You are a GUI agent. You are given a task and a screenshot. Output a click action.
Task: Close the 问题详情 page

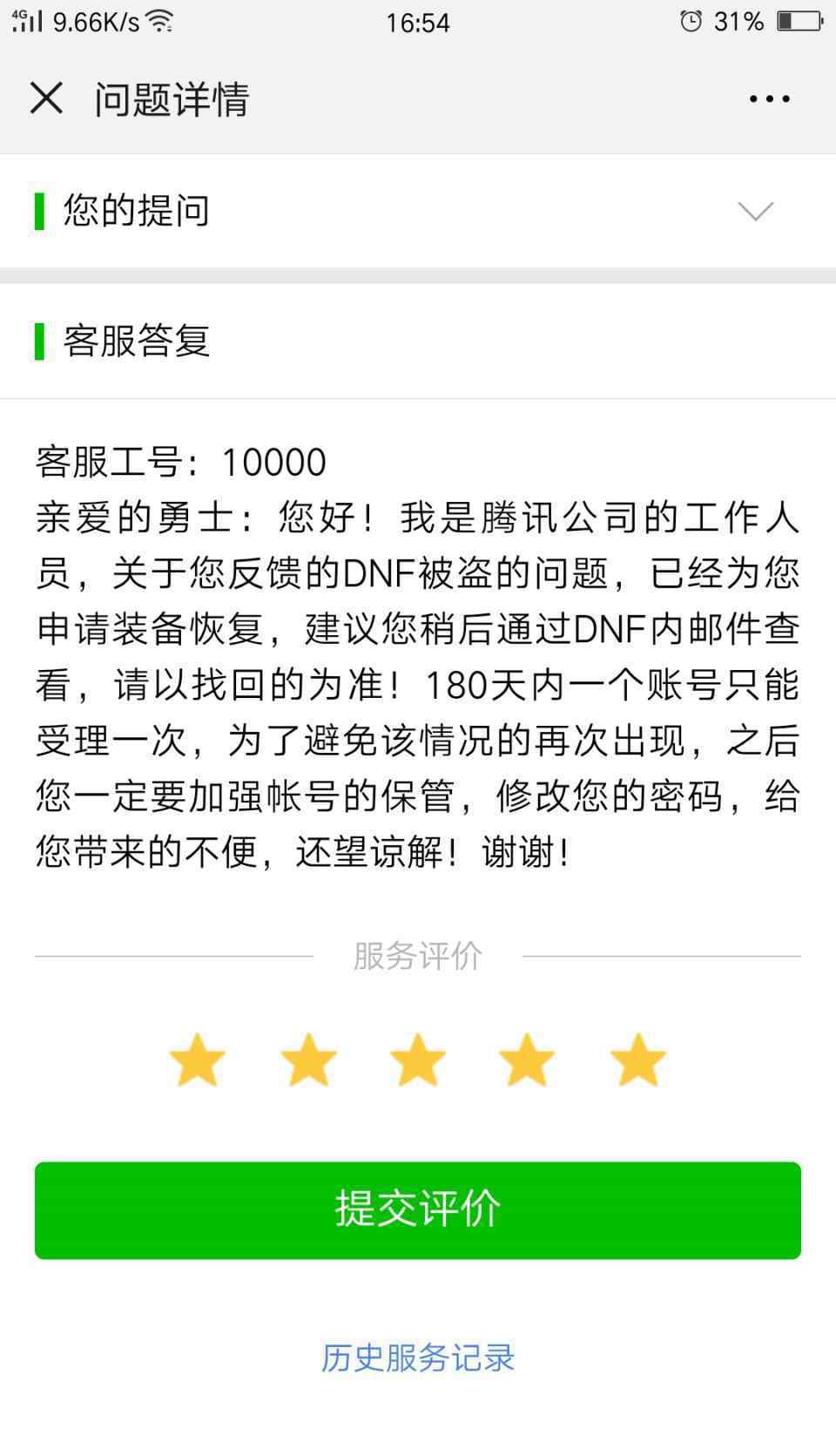coord(46,98)
